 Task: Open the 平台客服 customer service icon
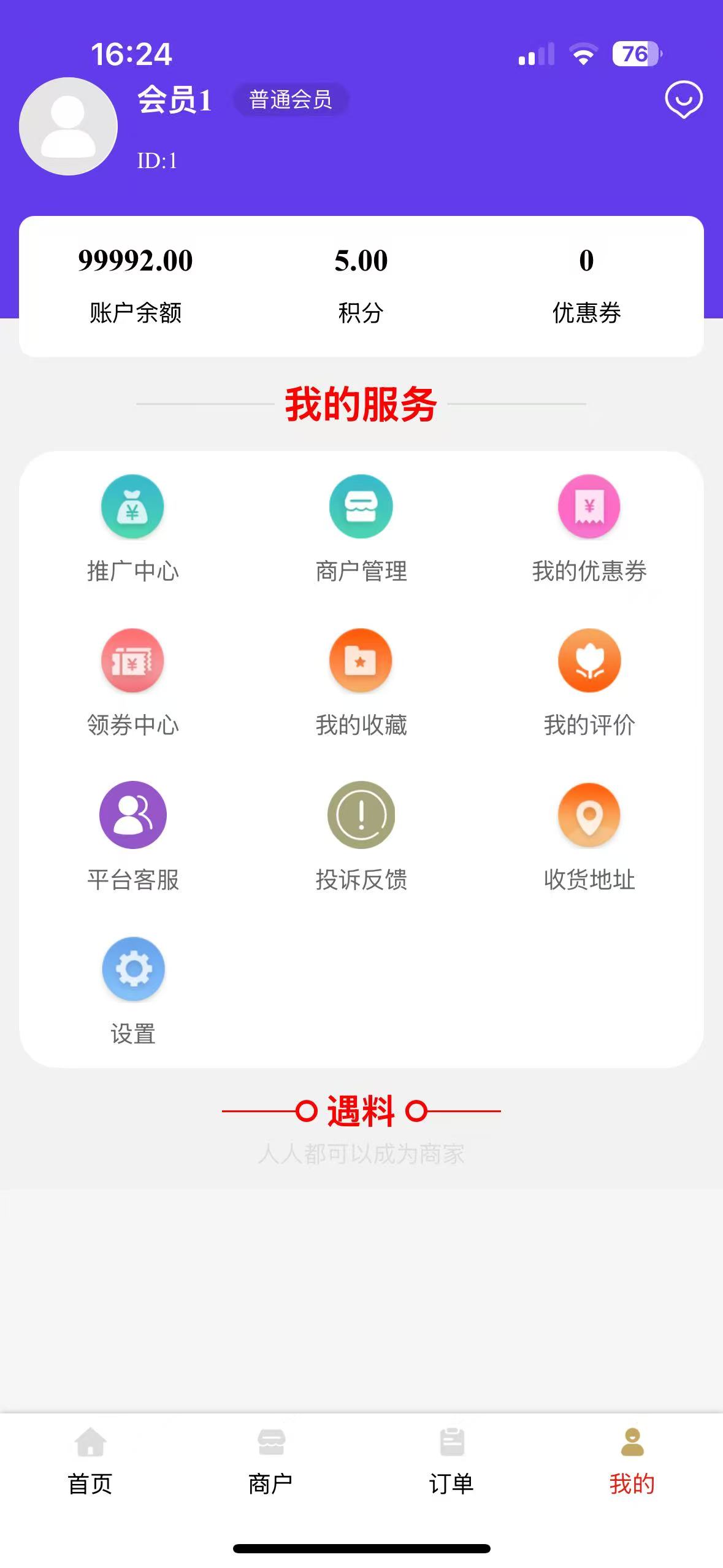pyautogui.click(x=132, y=815)
